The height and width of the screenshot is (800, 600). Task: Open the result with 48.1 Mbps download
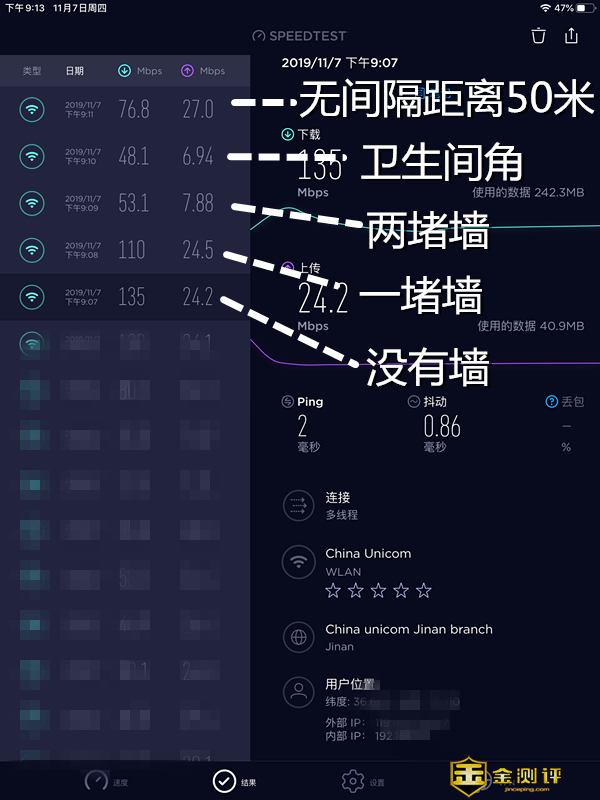click(x=125, y=156)
